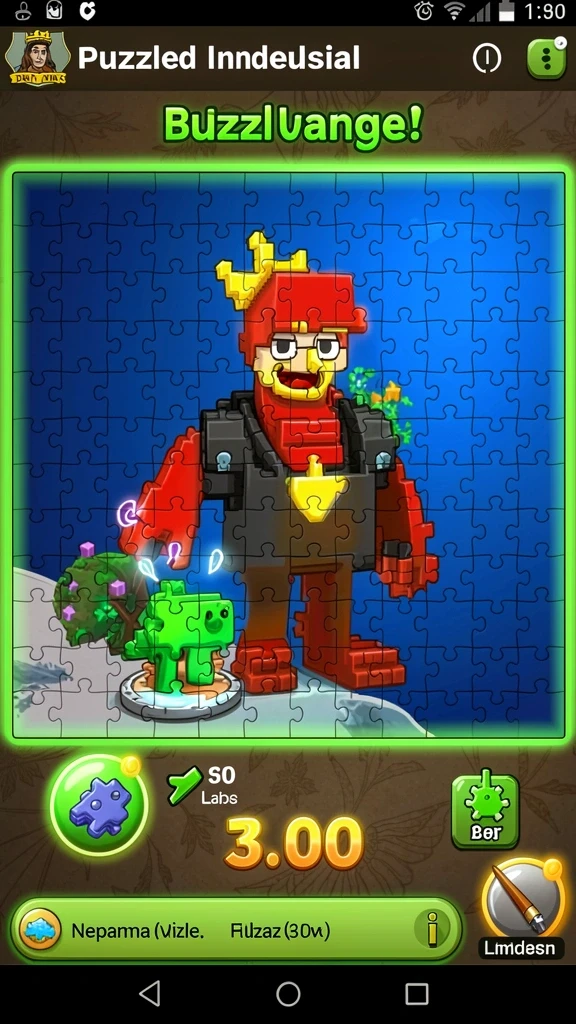Open the Lmdesn brush tool
576x1024 pixels.
click(522, 908)
